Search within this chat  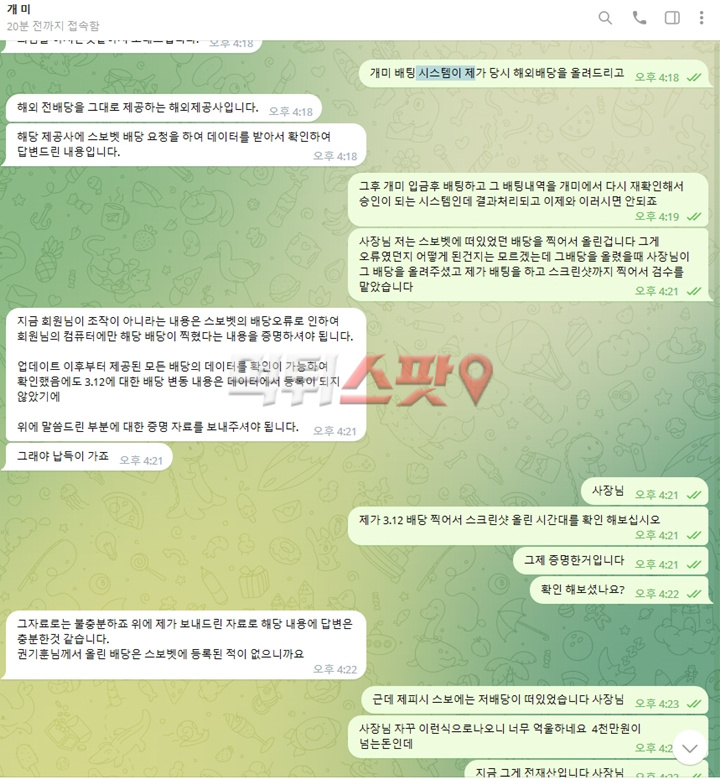pyautogui.click(x=605, y=18)
